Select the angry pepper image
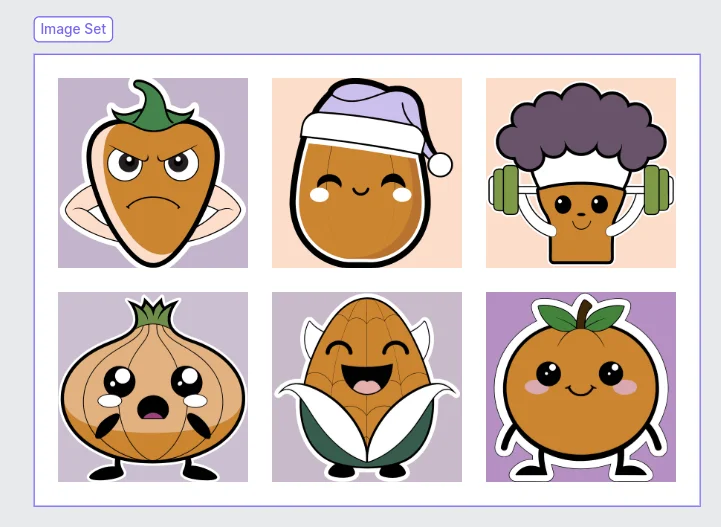 (x=153, y=173)
